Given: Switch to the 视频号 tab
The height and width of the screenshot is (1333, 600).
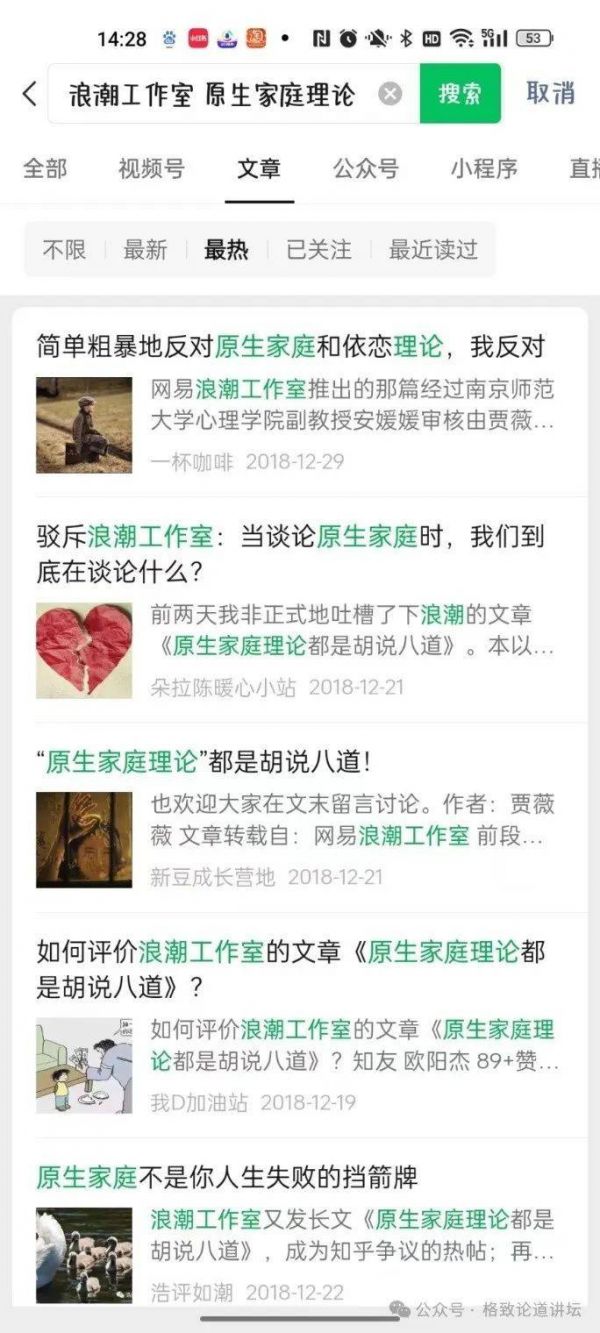Looking at the screenshot, I should (152, 169).
